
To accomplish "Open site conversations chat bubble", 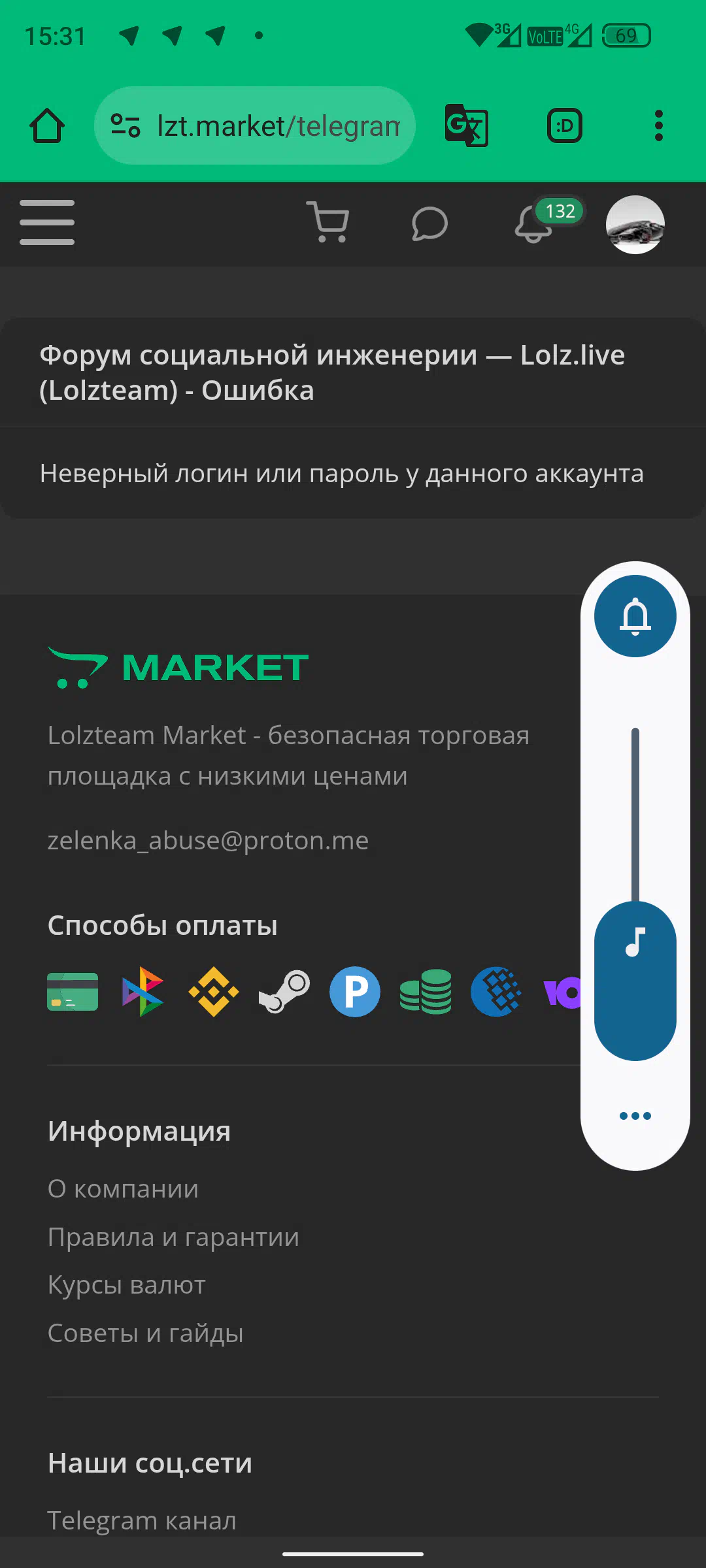I will pyautogui.click(x=429, y=224).
